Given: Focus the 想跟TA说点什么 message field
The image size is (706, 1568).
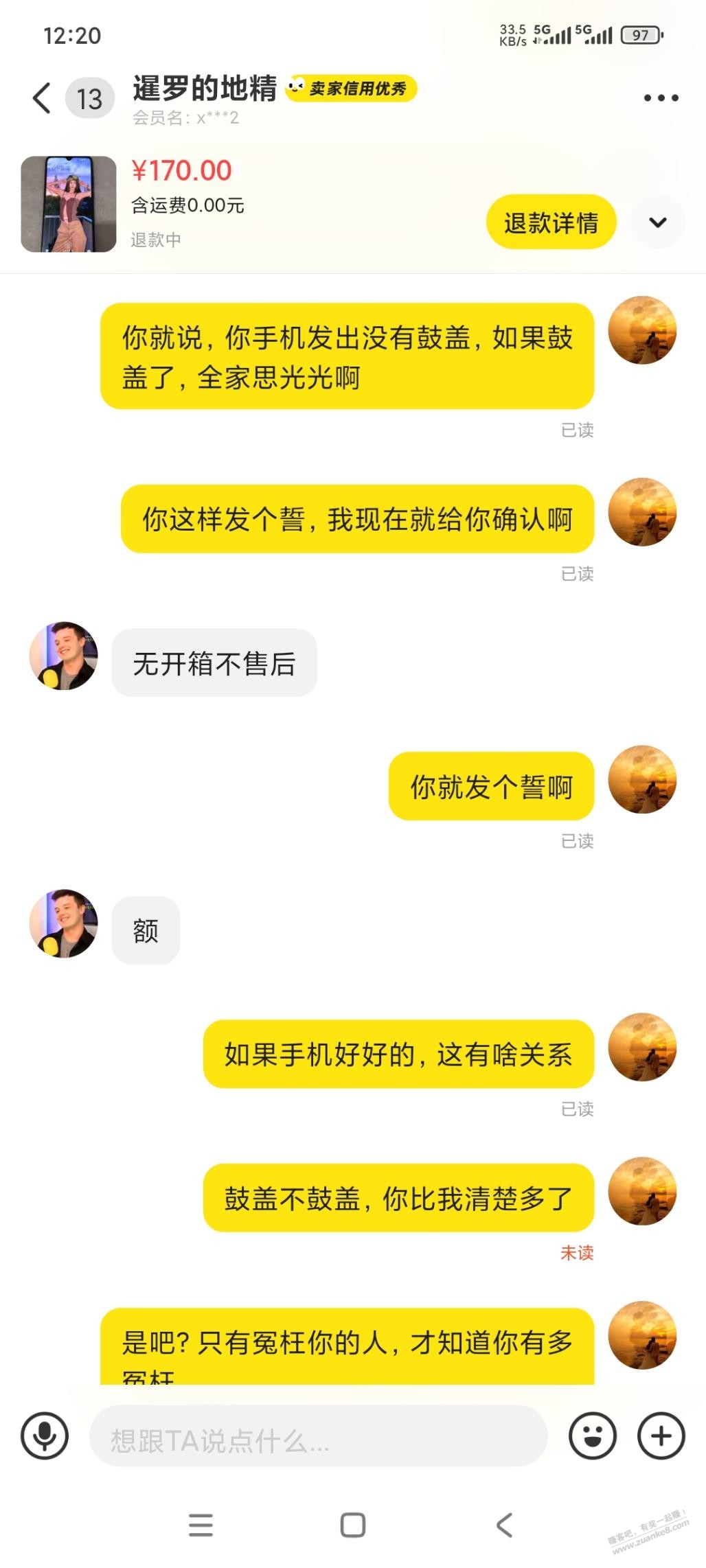Looking at the screenshot, I should (x=317, y=1436).
